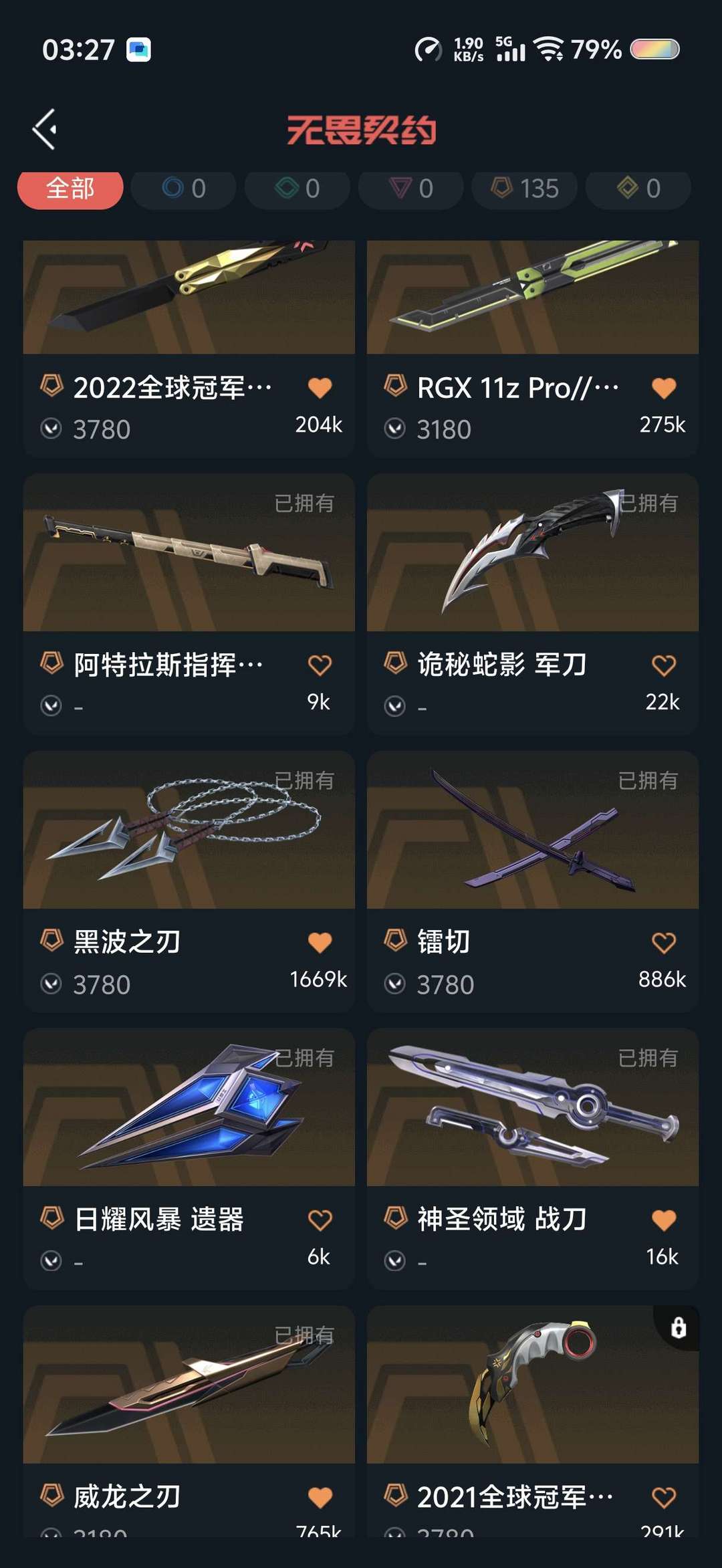Favorite the 镭切 skin with the heart

(x=663, y=943)
